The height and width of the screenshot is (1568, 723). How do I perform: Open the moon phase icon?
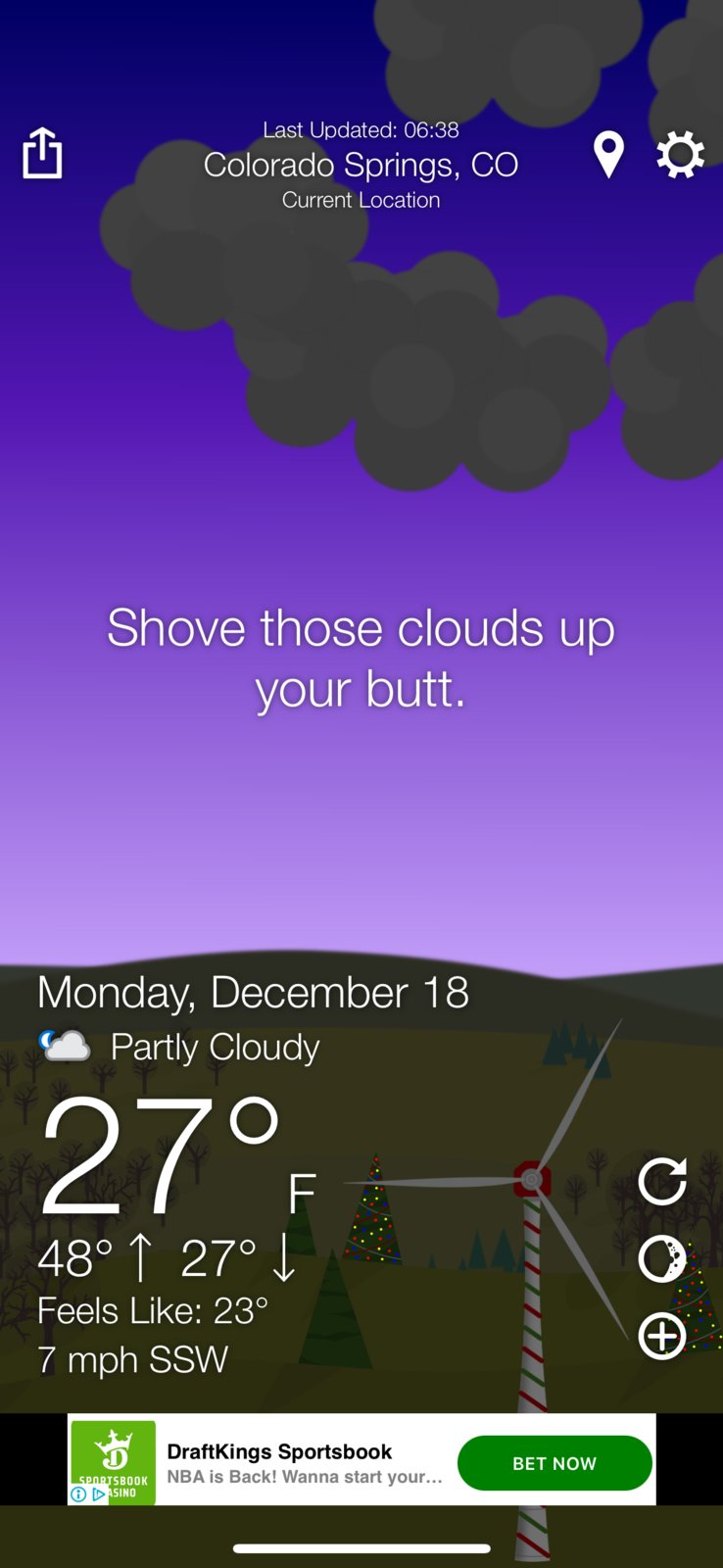(662, 1258)
